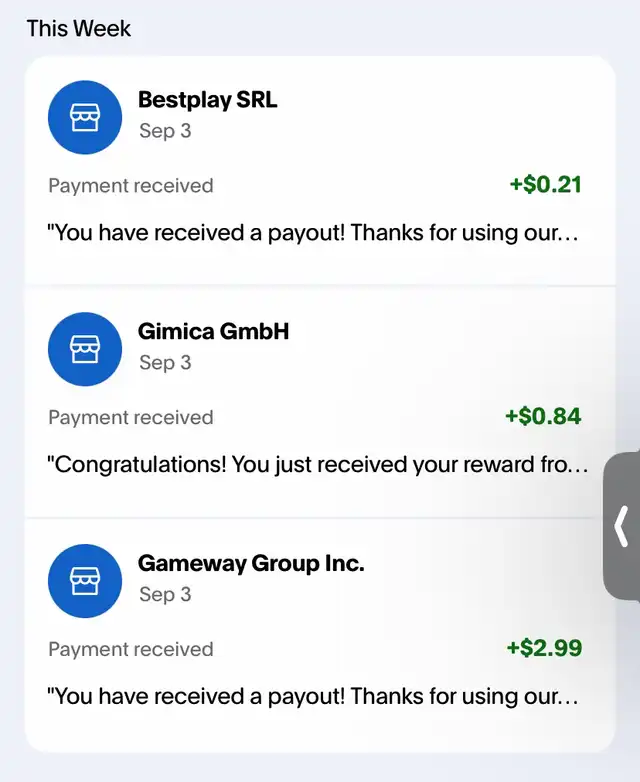This screenshot has width=640, height=782.
Task: Tap the side panel arrow handle
Action: pyautogui.click(x=622, y=527)
